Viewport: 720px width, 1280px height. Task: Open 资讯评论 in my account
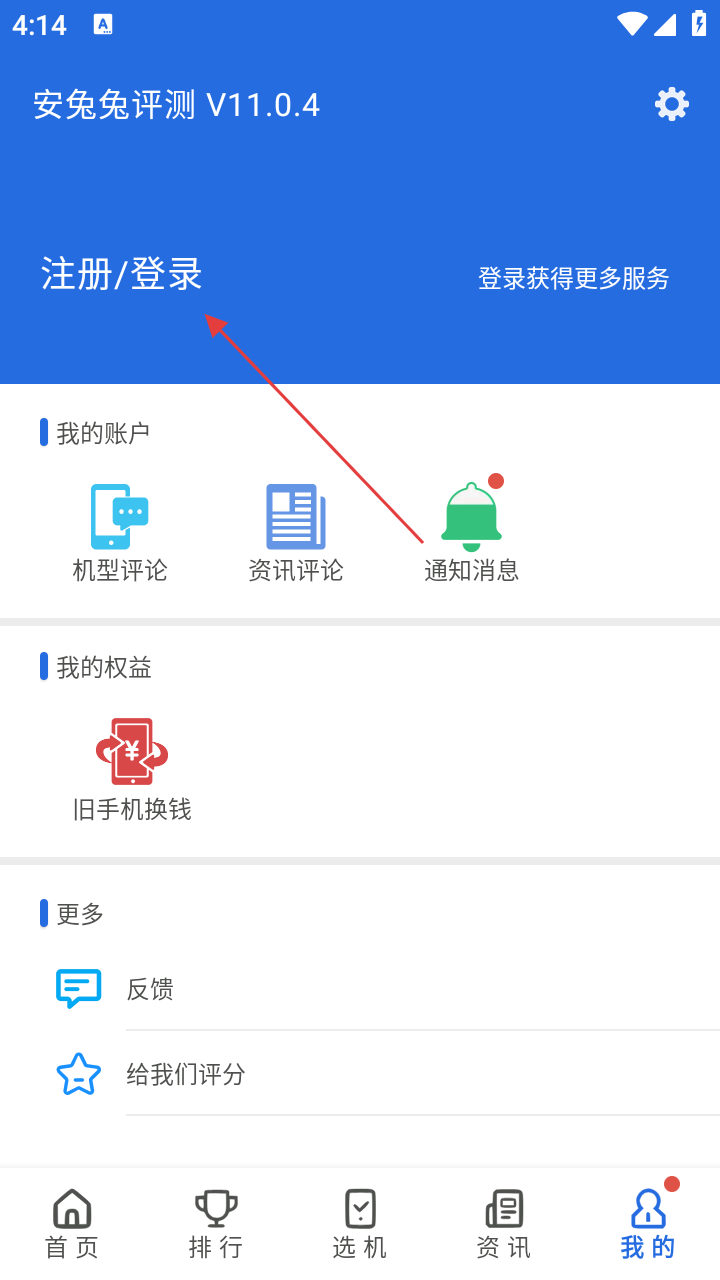(x=296, y=532)
